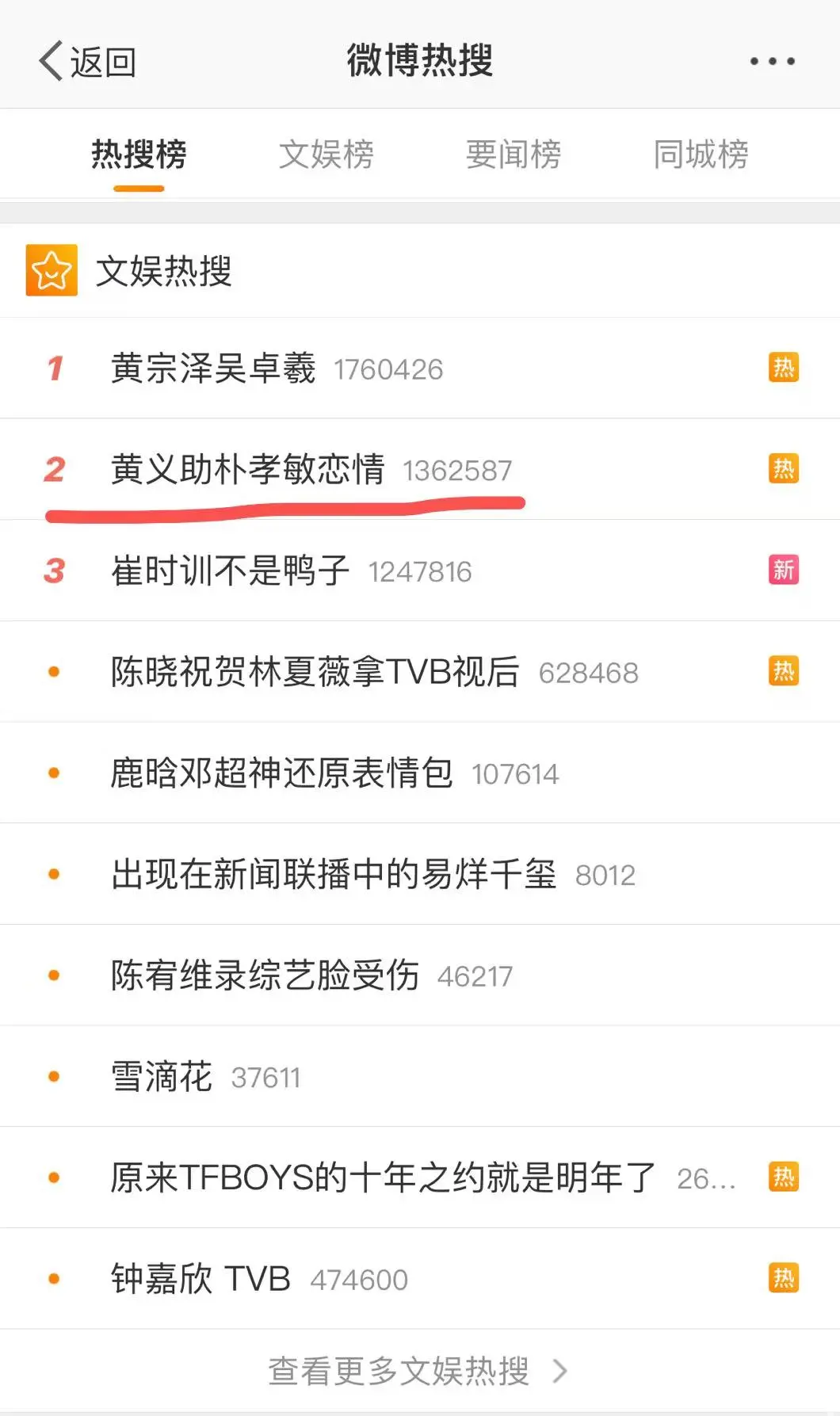The width and height of the screenshot is (840, 1416).
Task: Open hot search 崔时训不是鸭子
Action: tap(420, 571)
